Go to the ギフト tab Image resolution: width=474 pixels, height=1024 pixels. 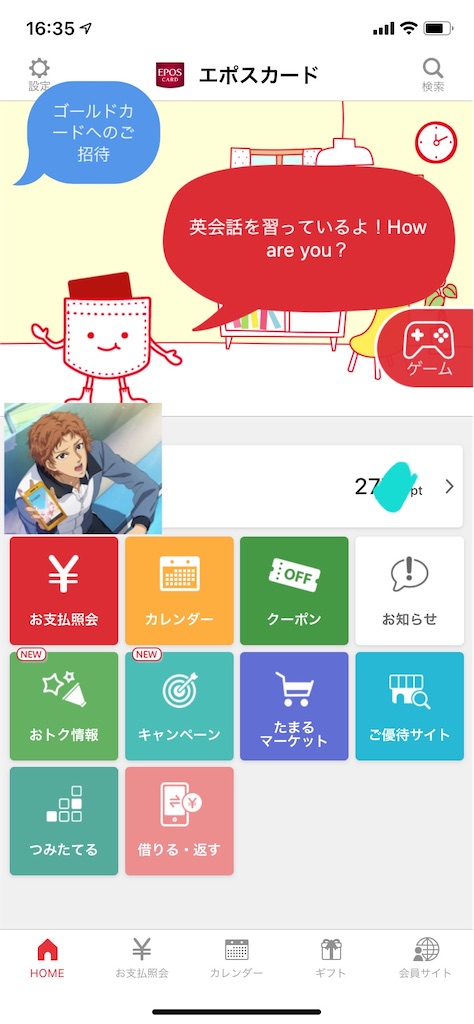point(331,958)
